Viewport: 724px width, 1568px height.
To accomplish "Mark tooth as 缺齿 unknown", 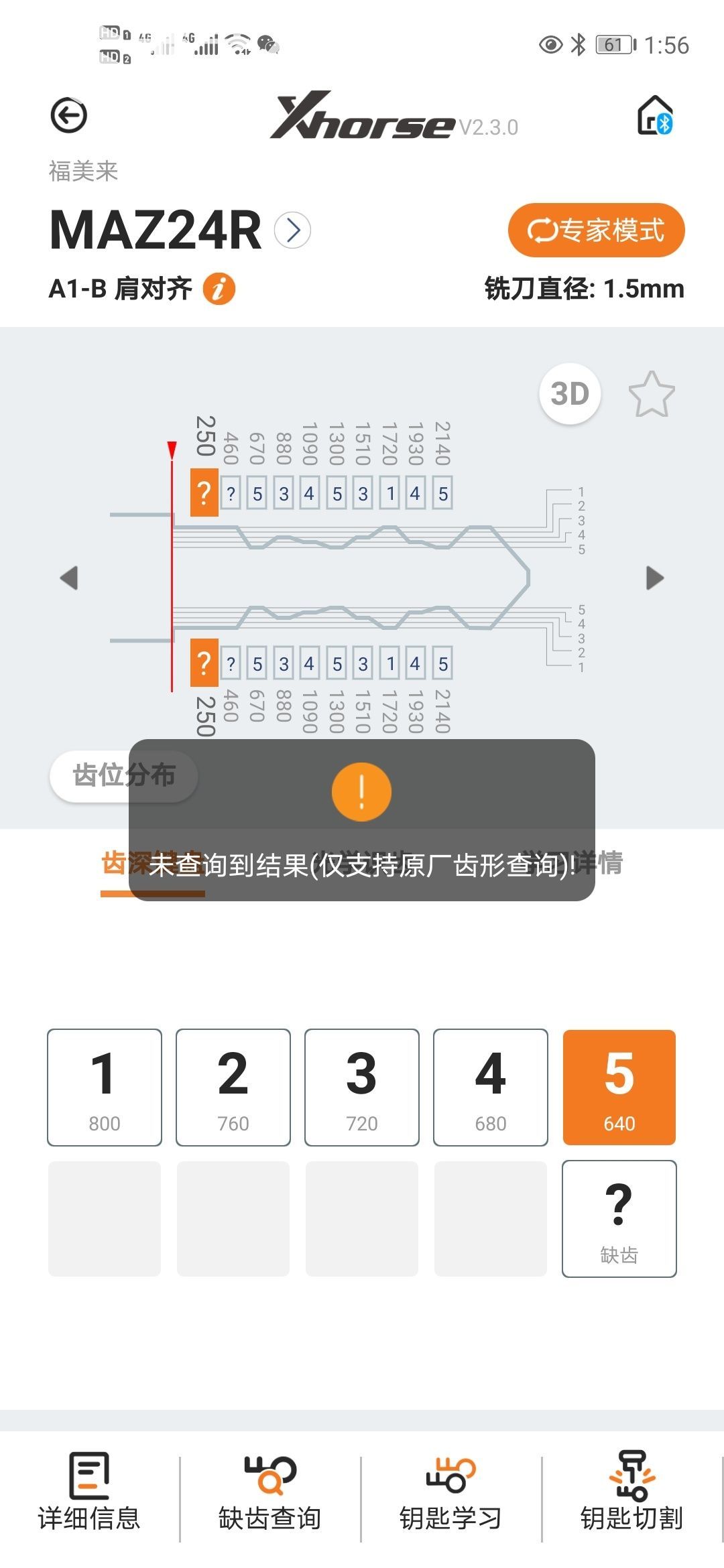I will click(619, 1218).
